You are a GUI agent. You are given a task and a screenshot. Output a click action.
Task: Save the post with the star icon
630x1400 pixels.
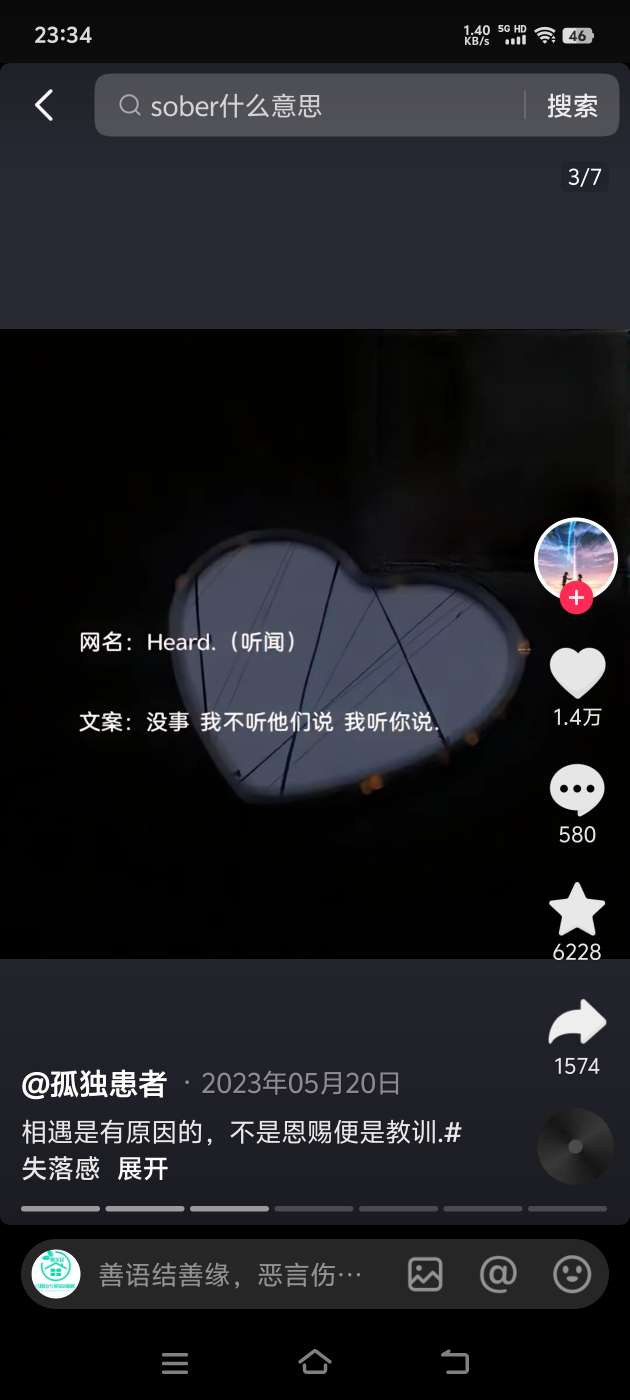(x=577, y=909)
